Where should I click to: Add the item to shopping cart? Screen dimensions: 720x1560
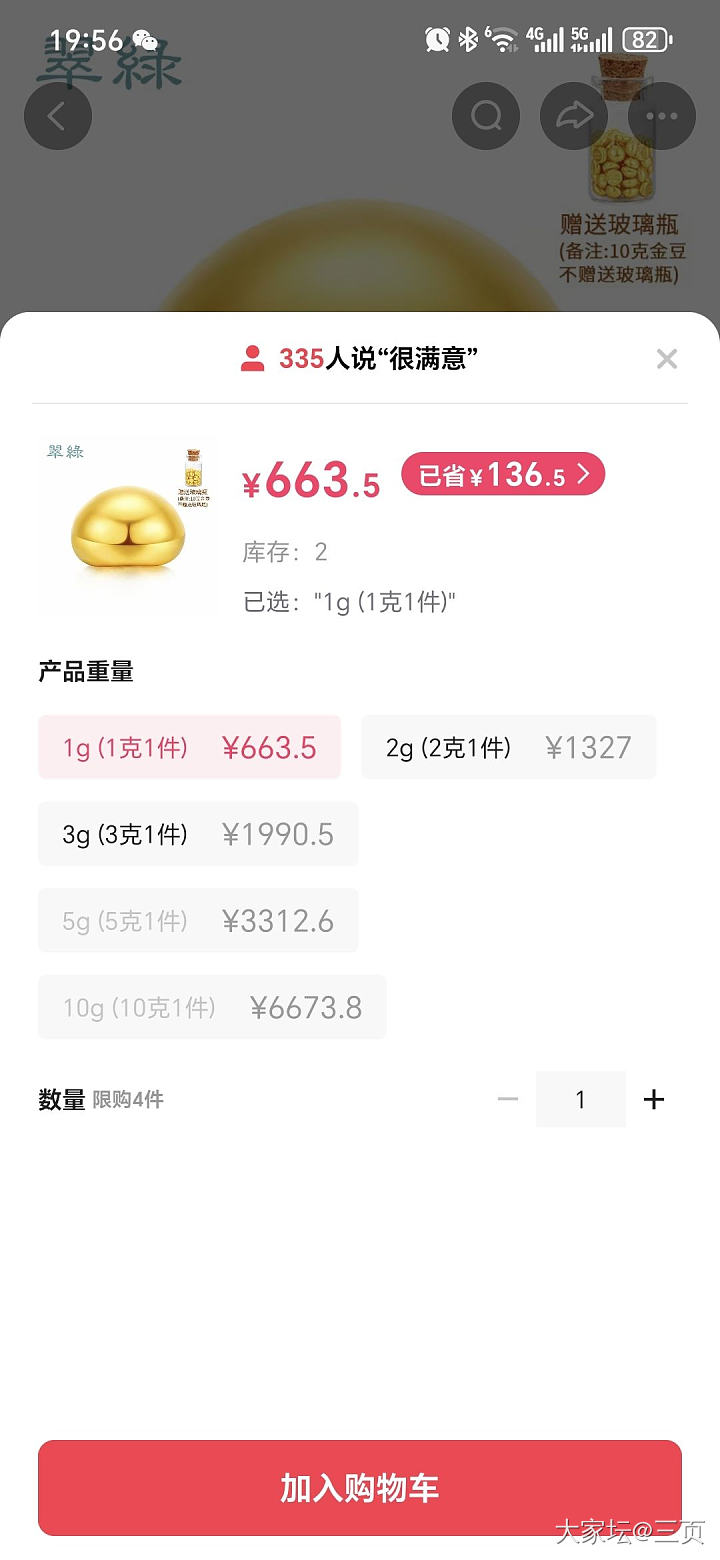360,1488
